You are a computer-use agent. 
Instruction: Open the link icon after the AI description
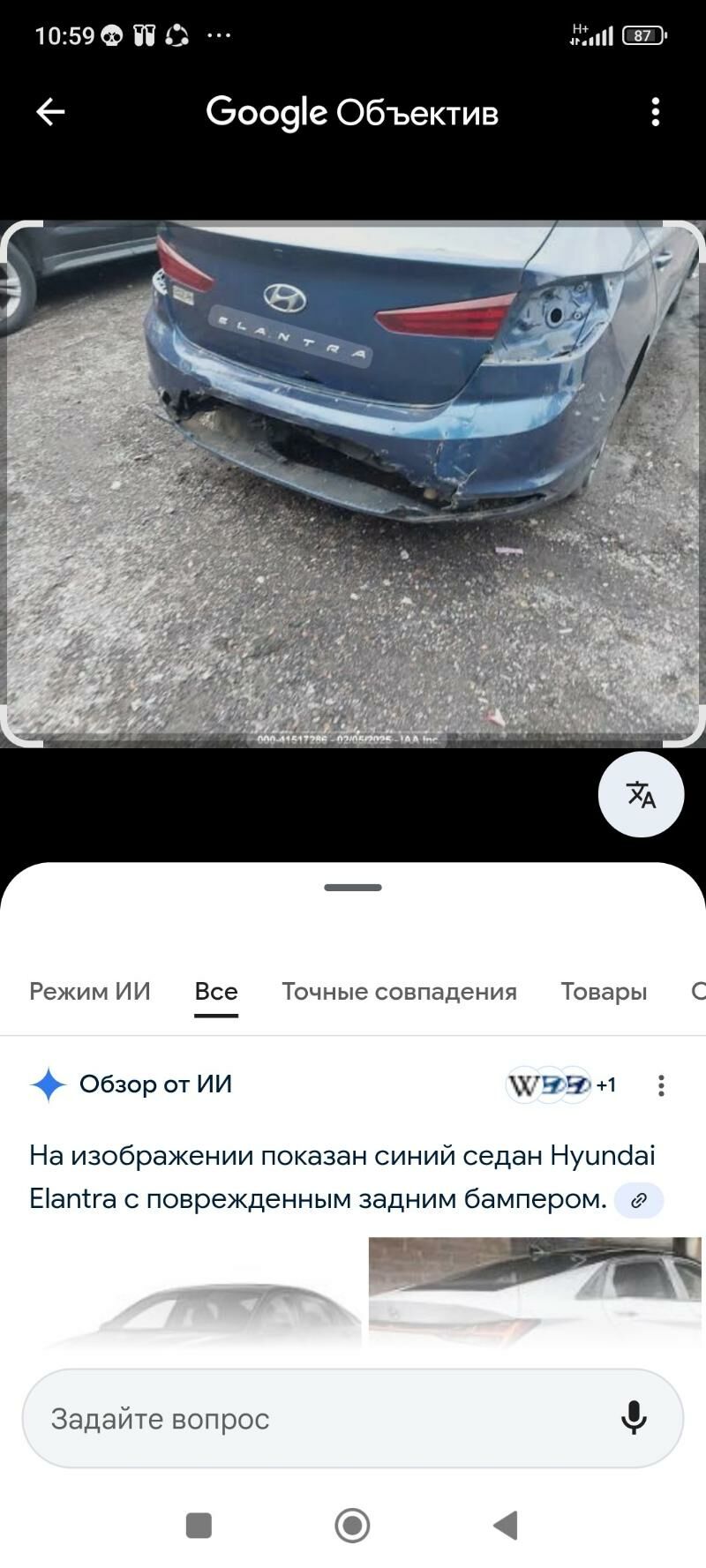637,1199
